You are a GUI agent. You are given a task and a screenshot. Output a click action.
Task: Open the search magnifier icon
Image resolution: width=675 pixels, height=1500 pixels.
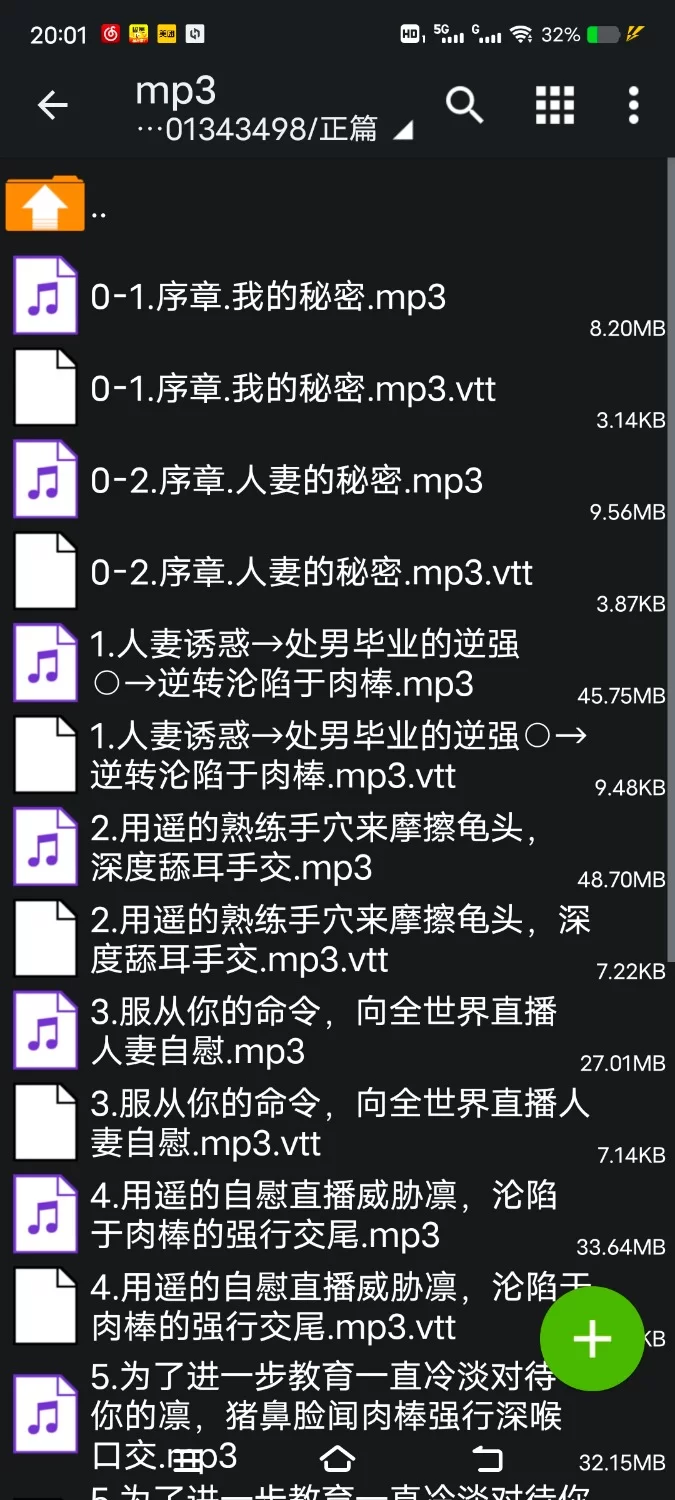(464, 105)
